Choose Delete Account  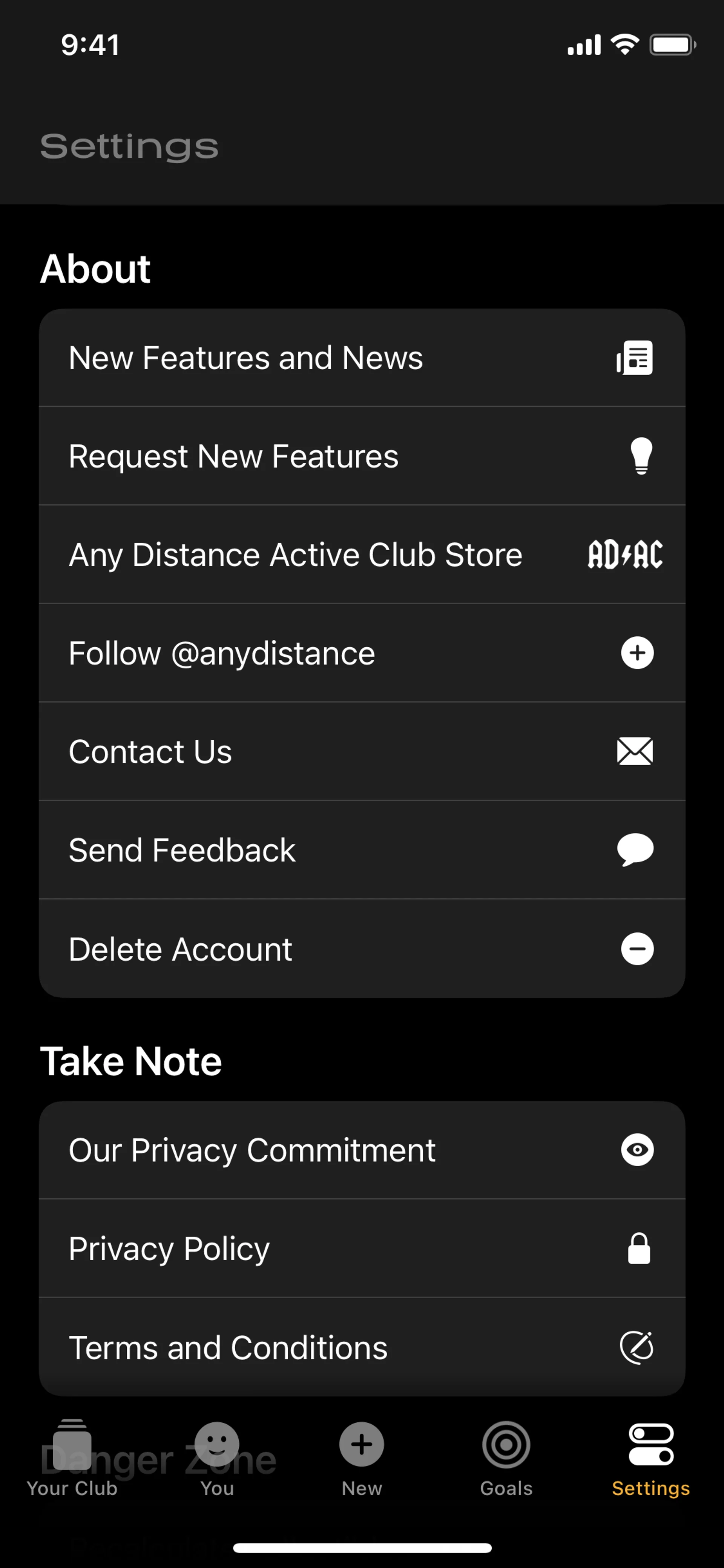361,949
